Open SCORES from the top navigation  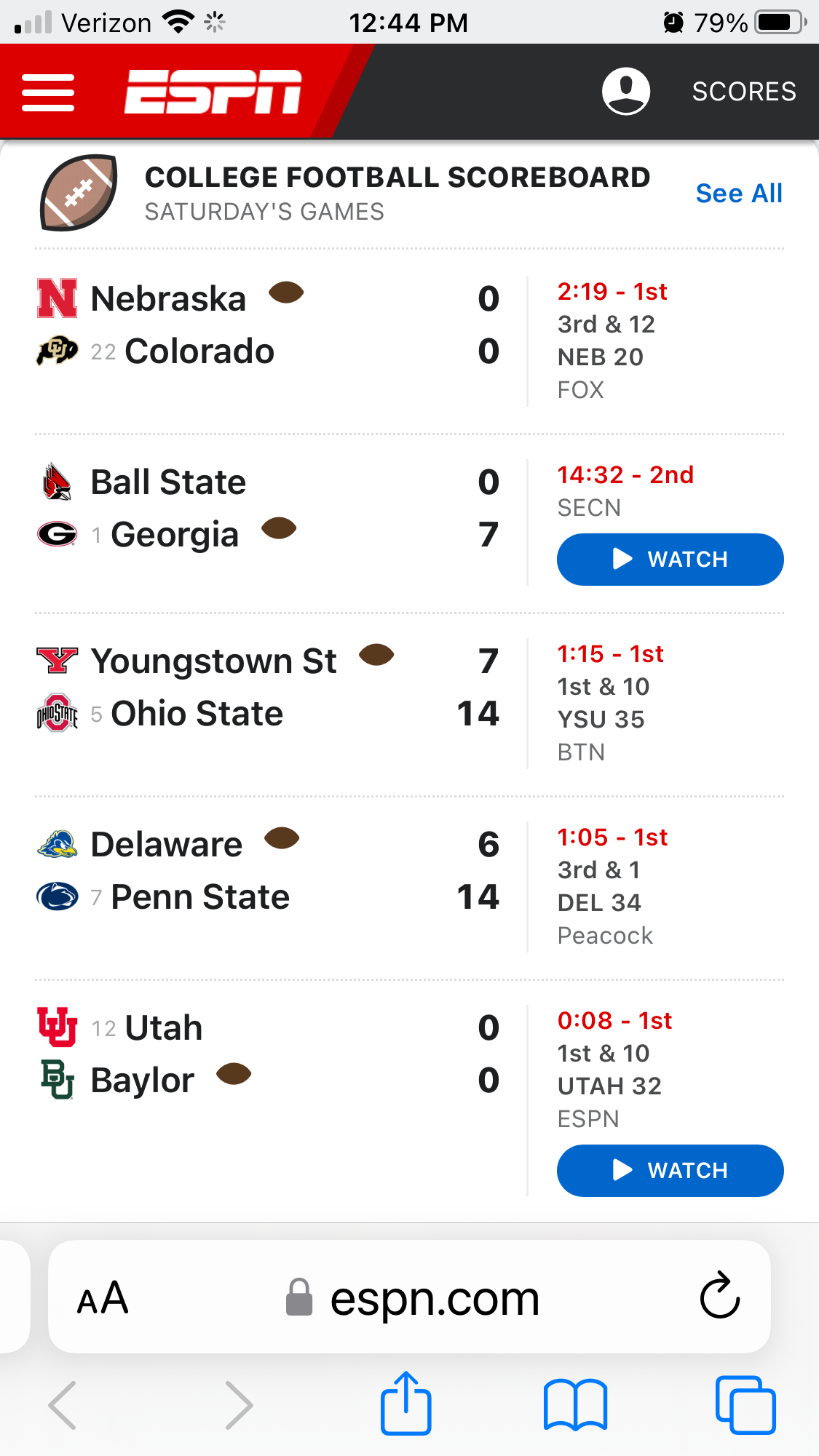pyautogui.click(x=743, y=92)
